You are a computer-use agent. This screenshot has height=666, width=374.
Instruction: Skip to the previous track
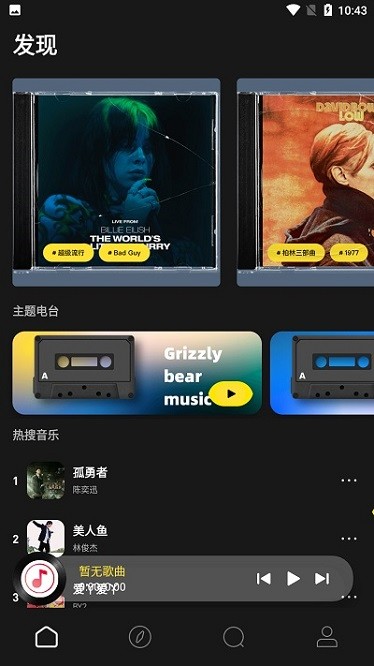coord(264,579)
